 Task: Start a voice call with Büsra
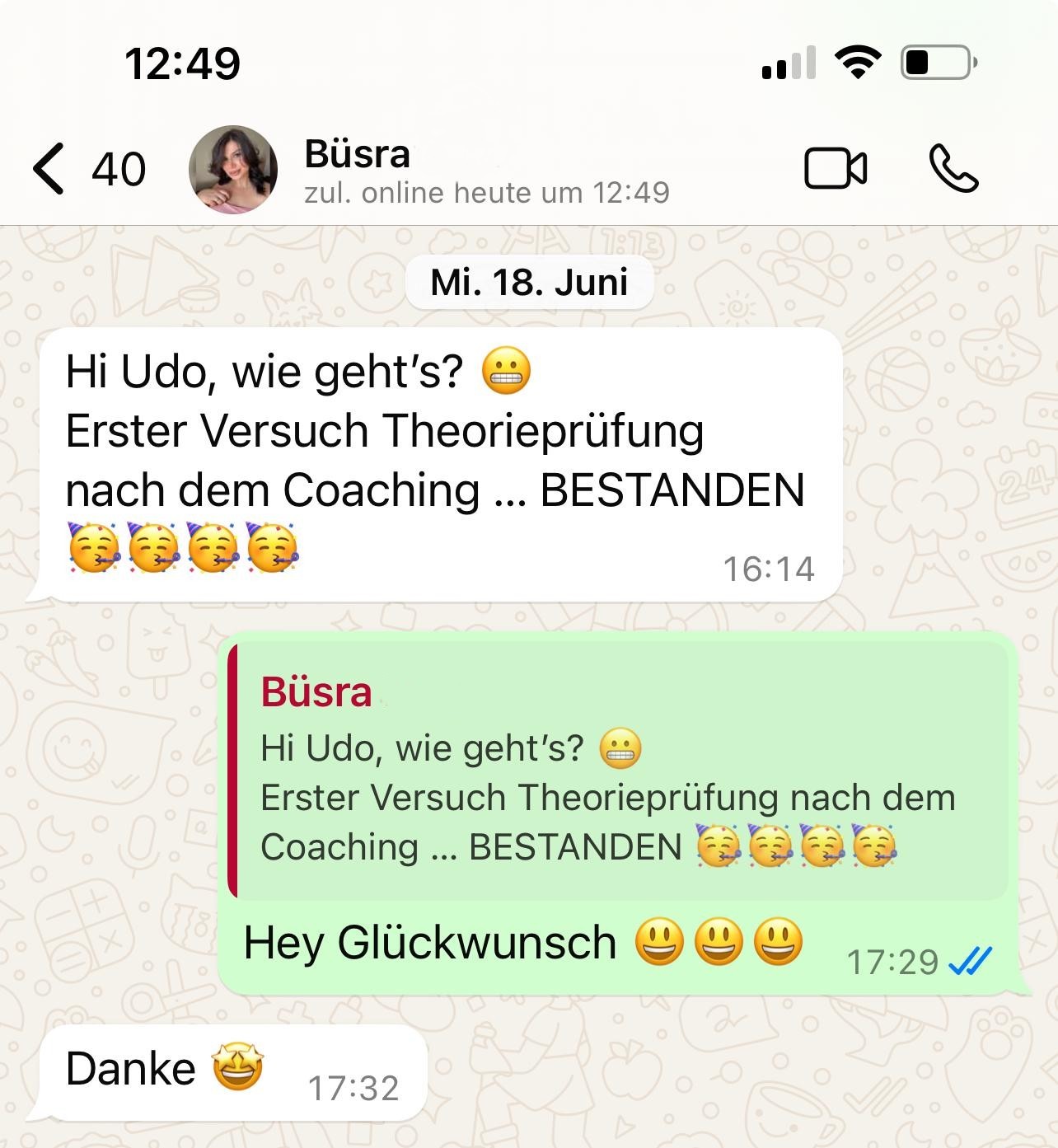[x=953, y=169]
